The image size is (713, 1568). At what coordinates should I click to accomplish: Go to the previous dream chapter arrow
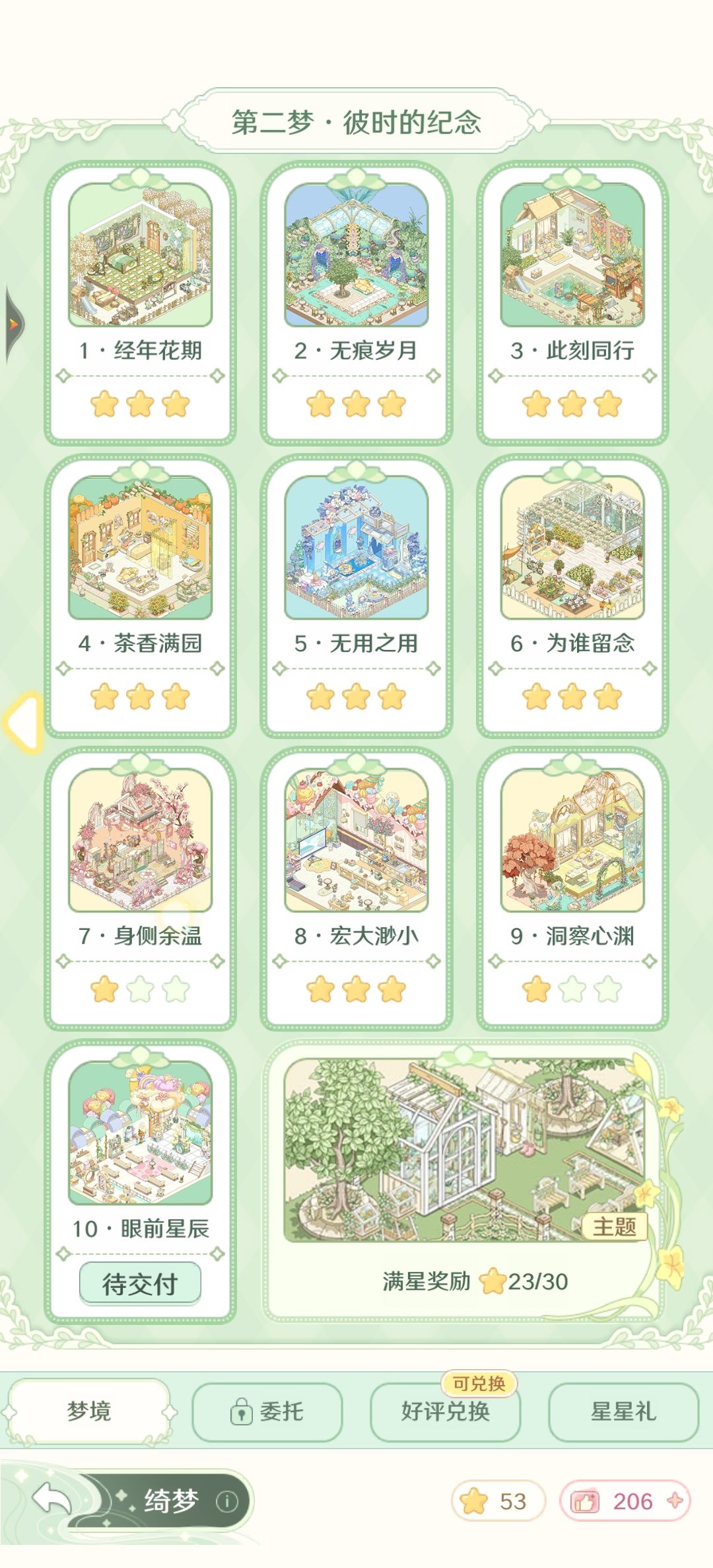point(22,723)
